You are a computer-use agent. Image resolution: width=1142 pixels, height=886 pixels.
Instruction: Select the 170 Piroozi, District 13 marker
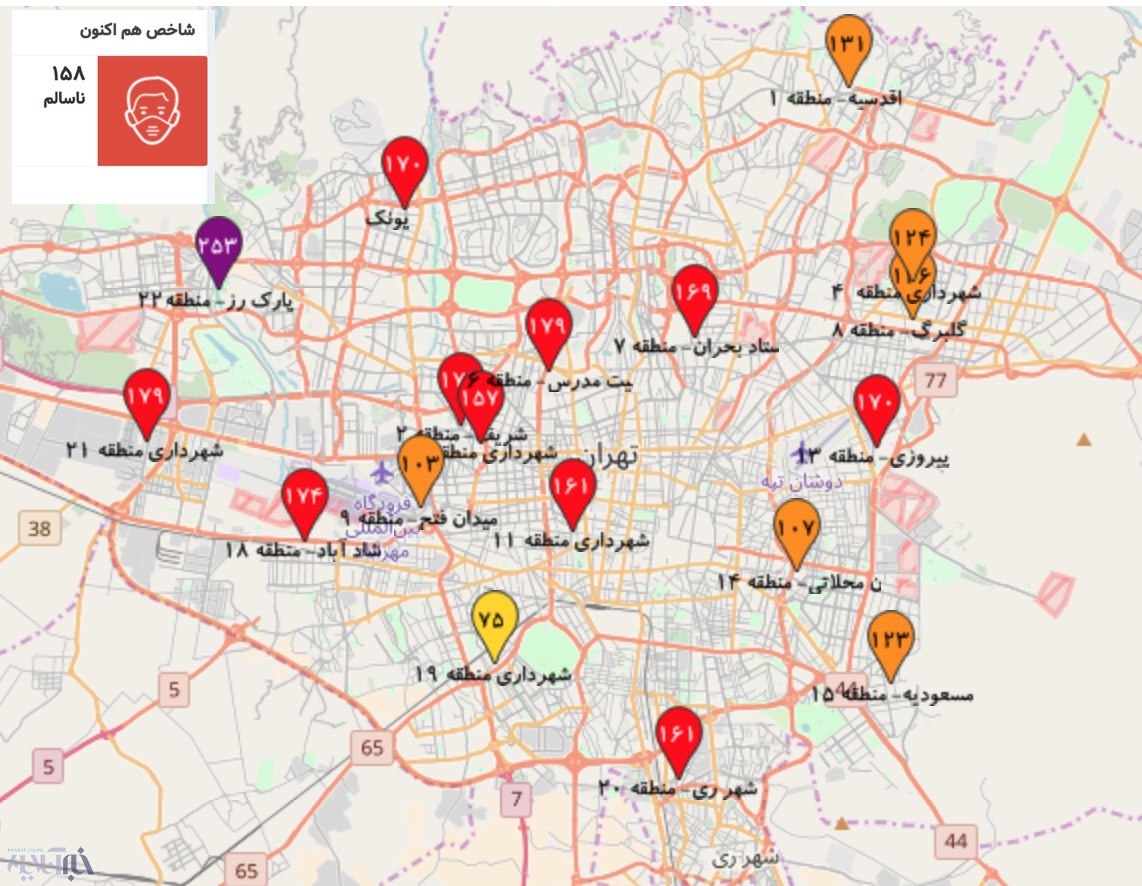(877, 403)
